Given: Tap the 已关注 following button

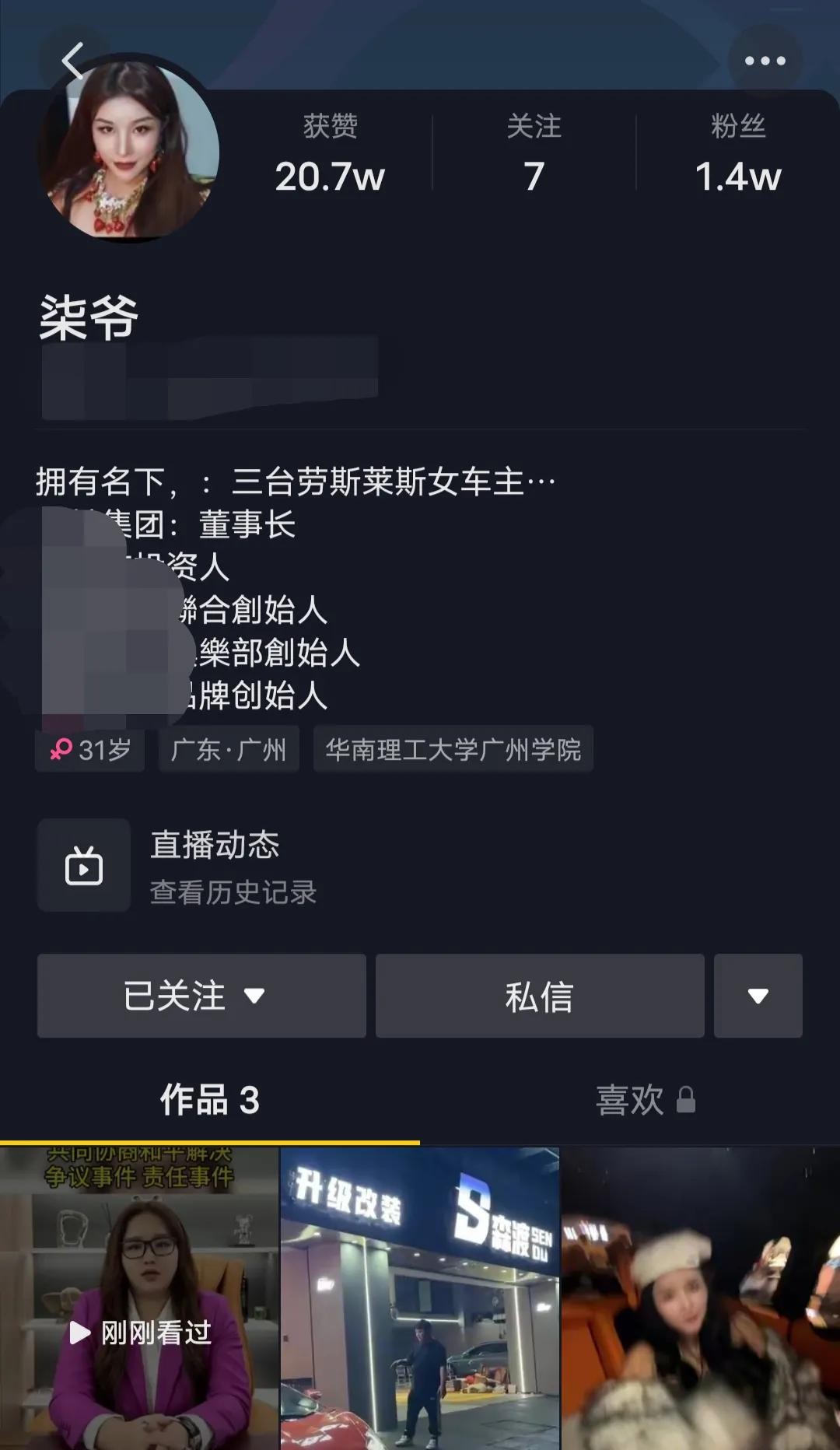Looking at the screenshot, I should click(201, 996).
